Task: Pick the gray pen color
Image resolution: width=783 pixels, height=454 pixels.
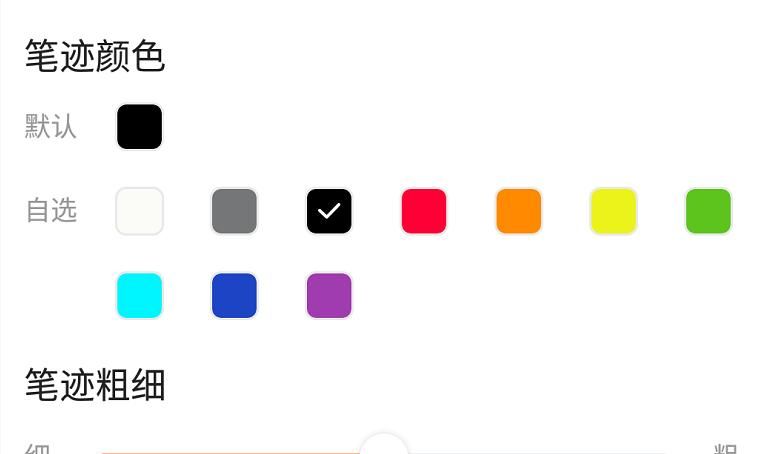Action: 234,211
